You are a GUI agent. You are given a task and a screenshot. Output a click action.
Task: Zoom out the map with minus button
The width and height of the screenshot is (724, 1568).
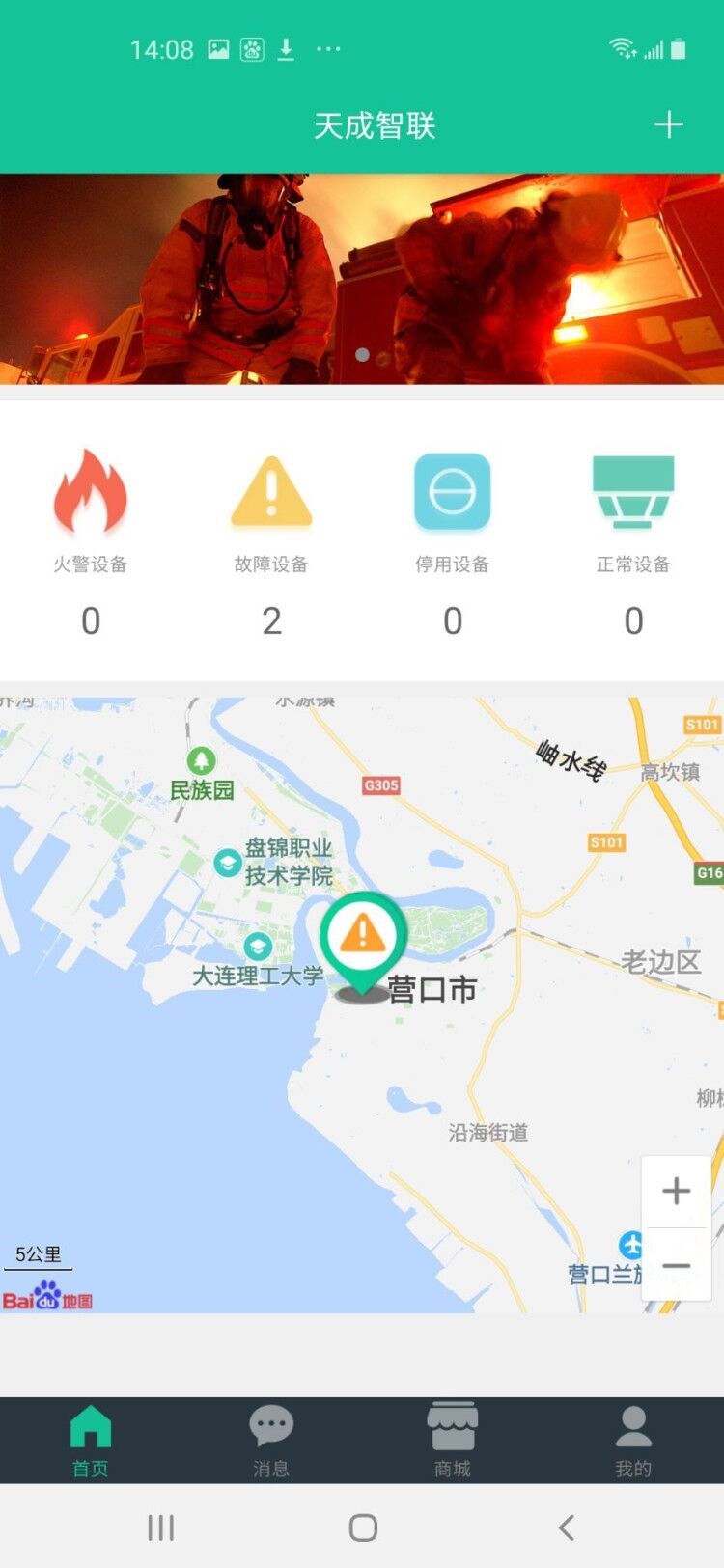[676, 1265]
